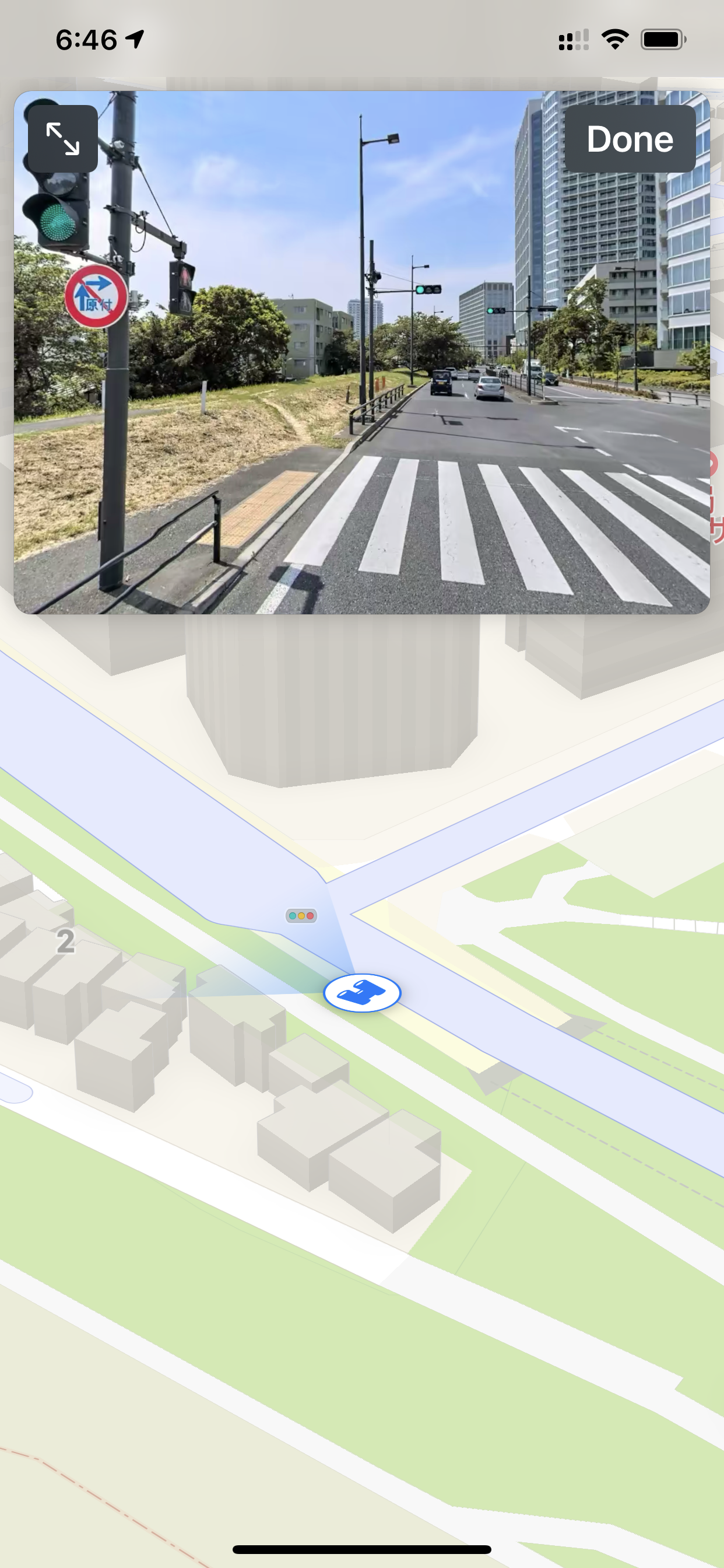
Task: Tap the blue binoculars marker on the map
Action: pyautogui.click(x=362, y=993)
